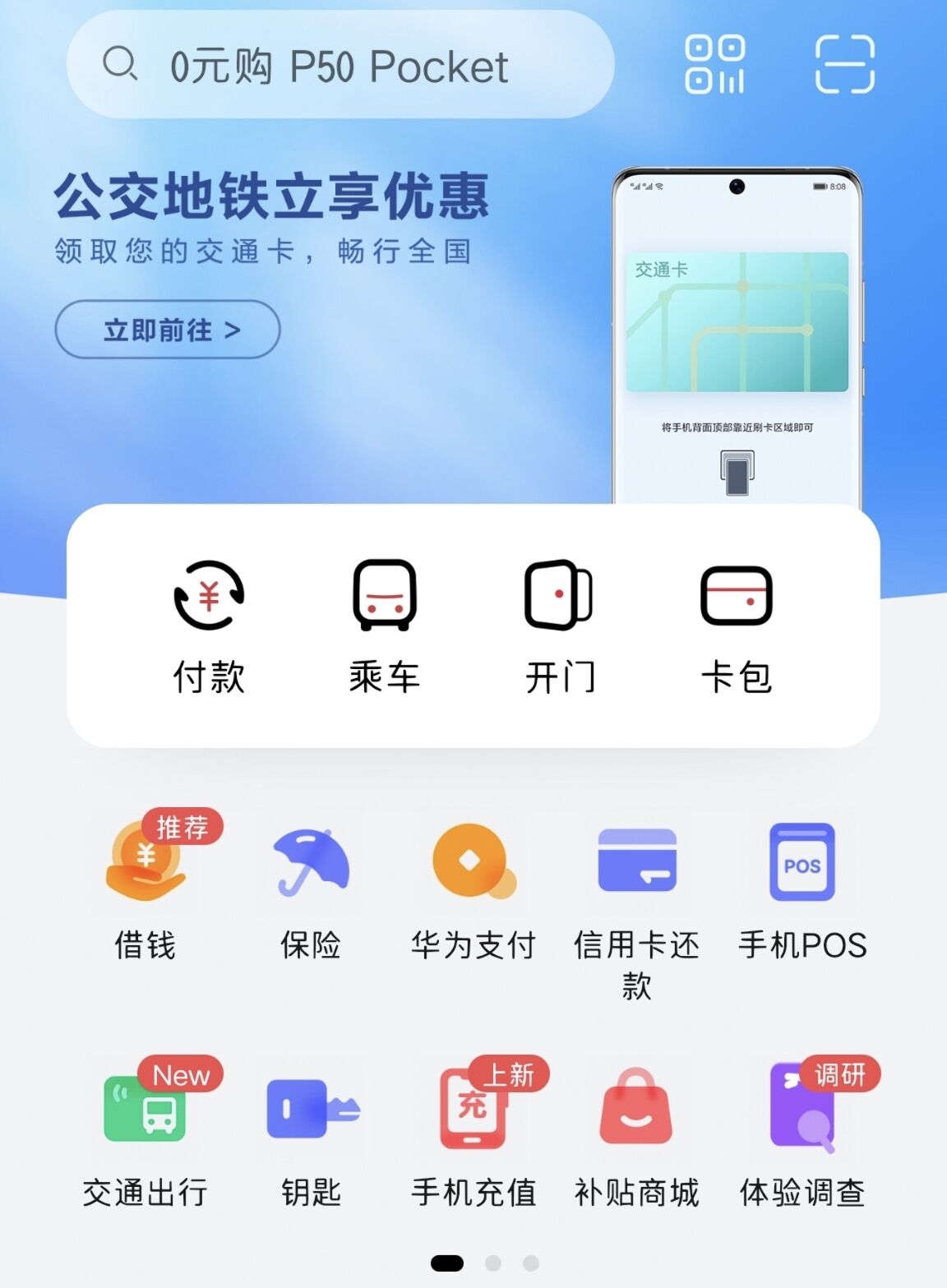Select the 乘车 ride shortcut
Viewport: 947px width, 1288px height.
pos(384,626)
